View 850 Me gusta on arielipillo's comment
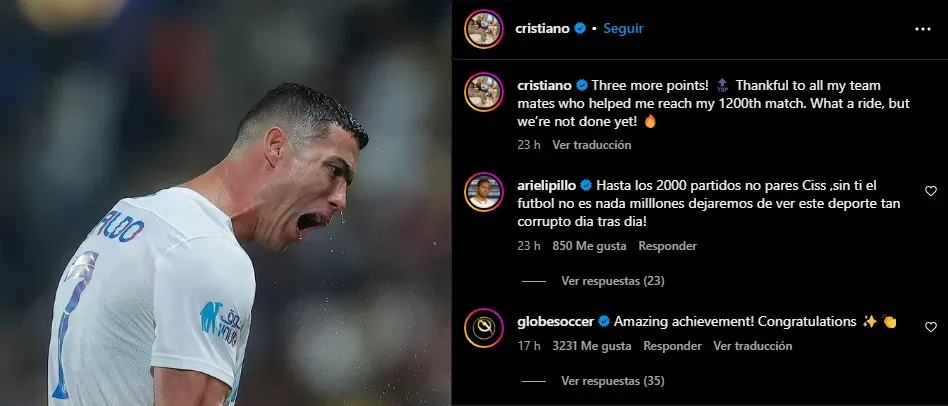 (589, 246)
